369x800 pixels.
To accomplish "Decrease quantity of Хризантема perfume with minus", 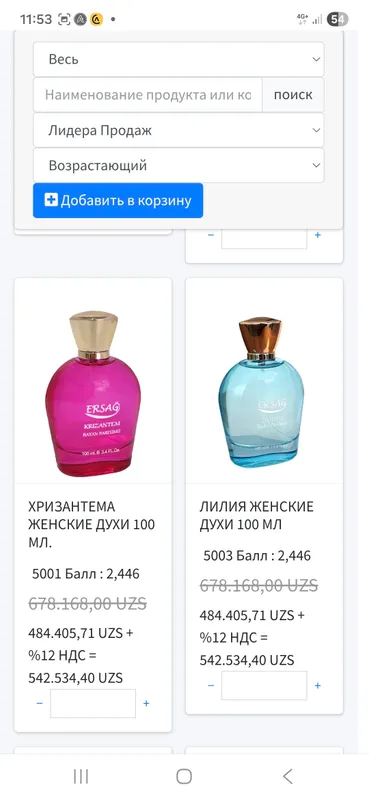I will point(40,704).
